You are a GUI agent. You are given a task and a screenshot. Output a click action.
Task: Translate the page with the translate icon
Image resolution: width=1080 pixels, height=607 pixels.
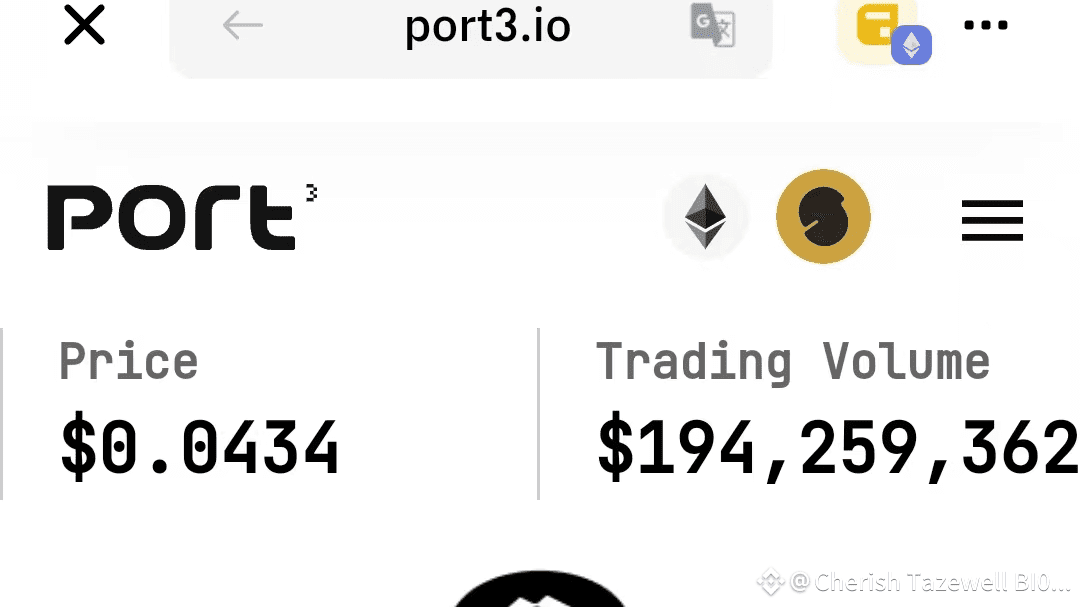point(713,26)
